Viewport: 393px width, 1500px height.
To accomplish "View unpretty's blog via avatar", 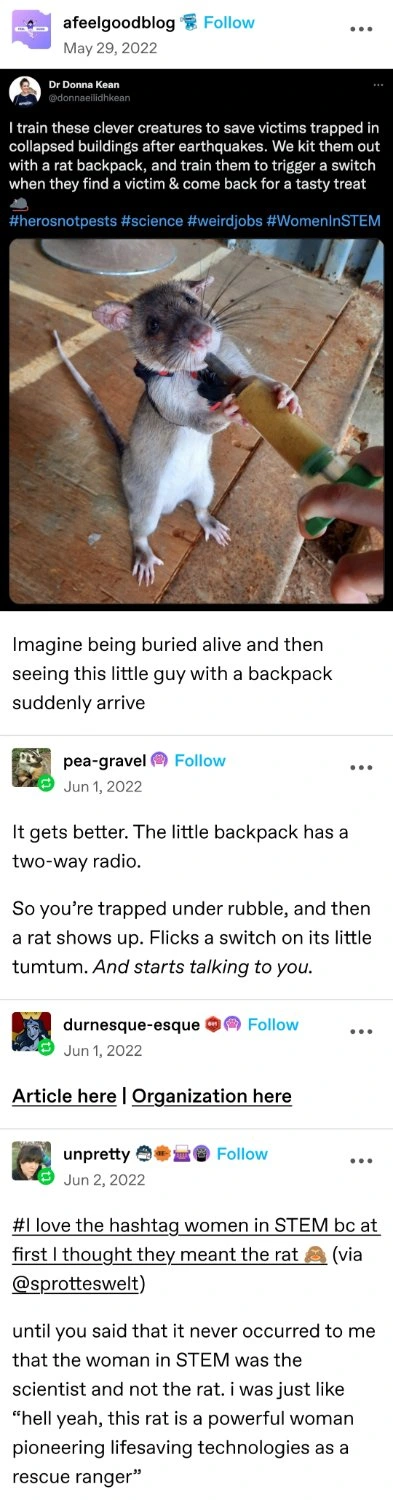I will coord(31,1162).
